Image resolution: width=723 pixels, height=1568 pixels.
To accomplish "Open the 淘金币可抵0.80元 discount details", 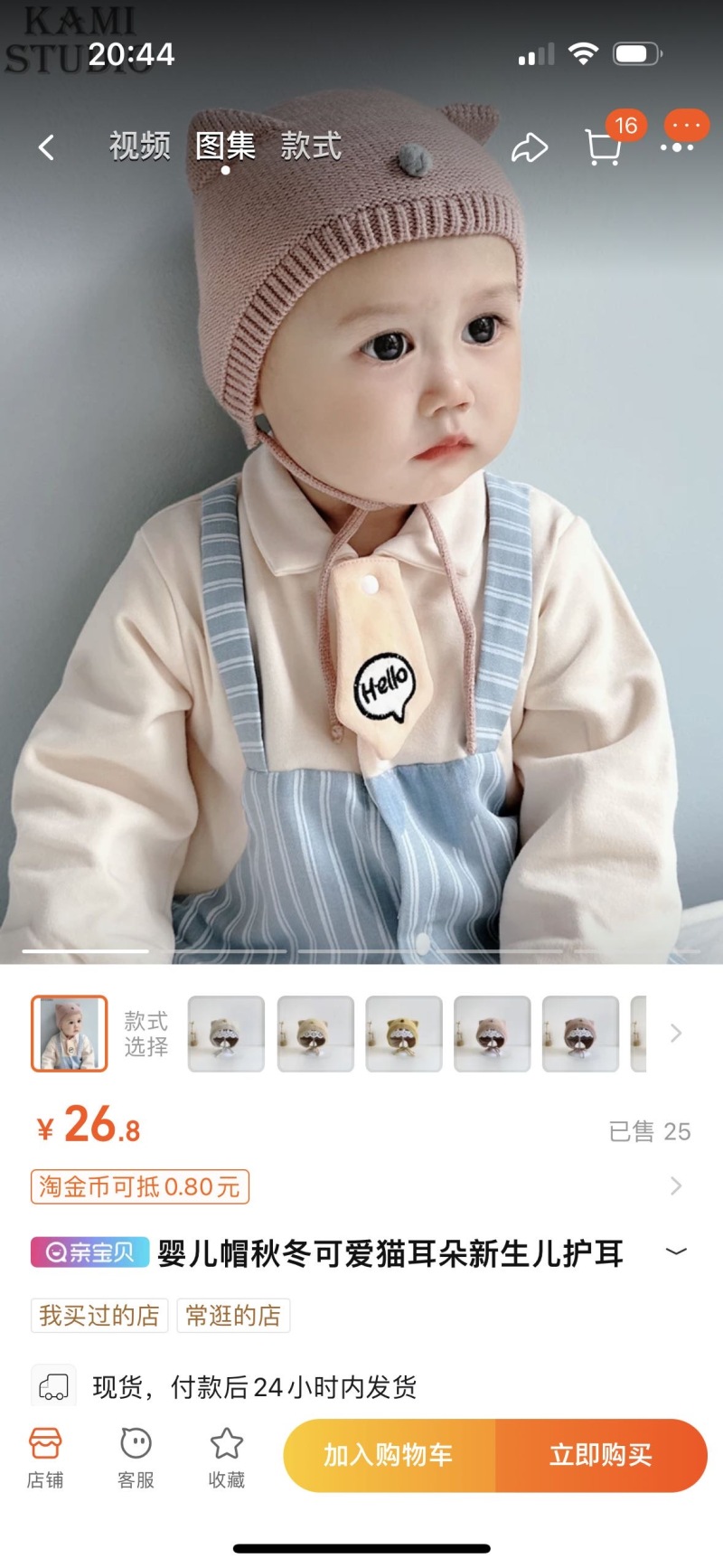I will [x=140, y=1186].
